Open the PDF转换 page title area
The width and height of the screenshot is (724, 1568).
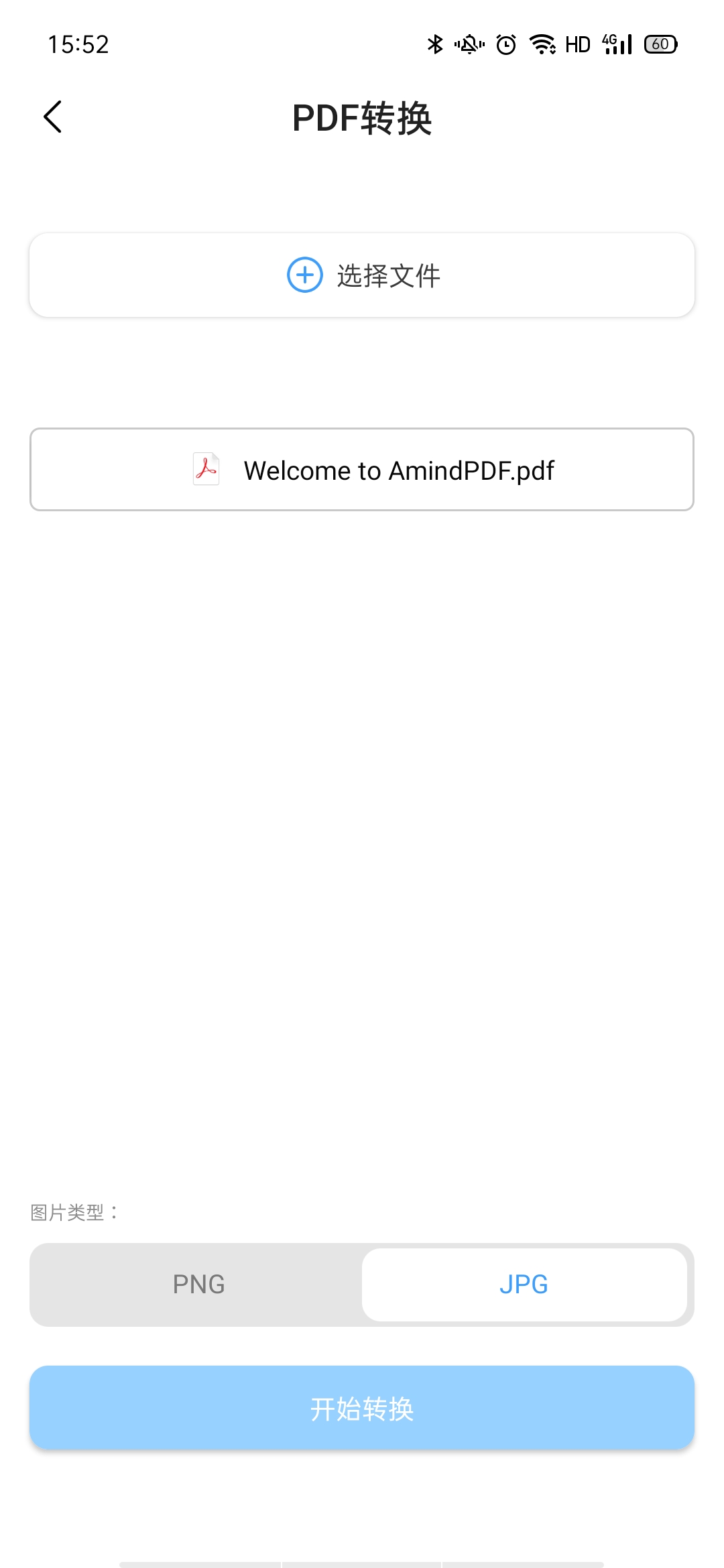tap(362, 116)
